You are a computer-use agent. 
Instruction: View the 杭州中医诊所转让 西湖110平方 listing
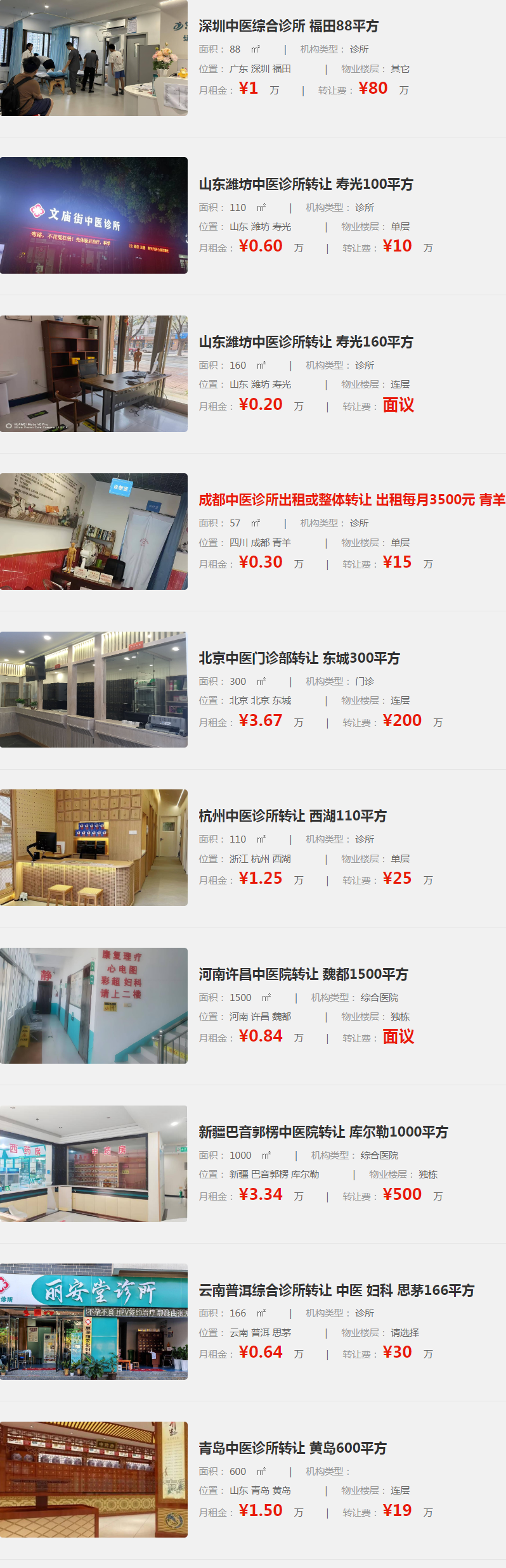tap(292, 816)
